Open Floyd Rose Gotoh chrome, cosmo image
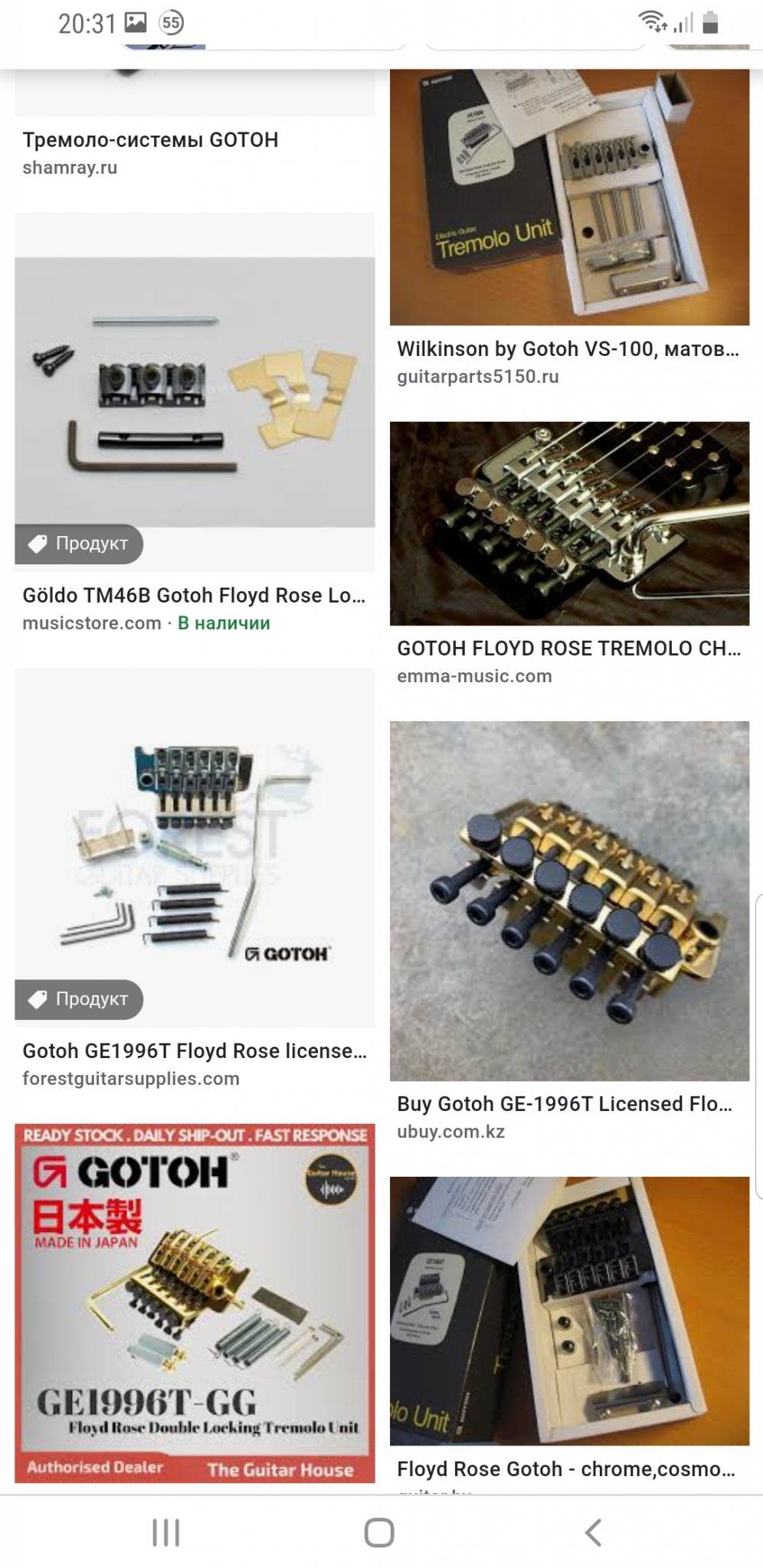The width and height of the screenshot is (763, 1568). 569,1311
